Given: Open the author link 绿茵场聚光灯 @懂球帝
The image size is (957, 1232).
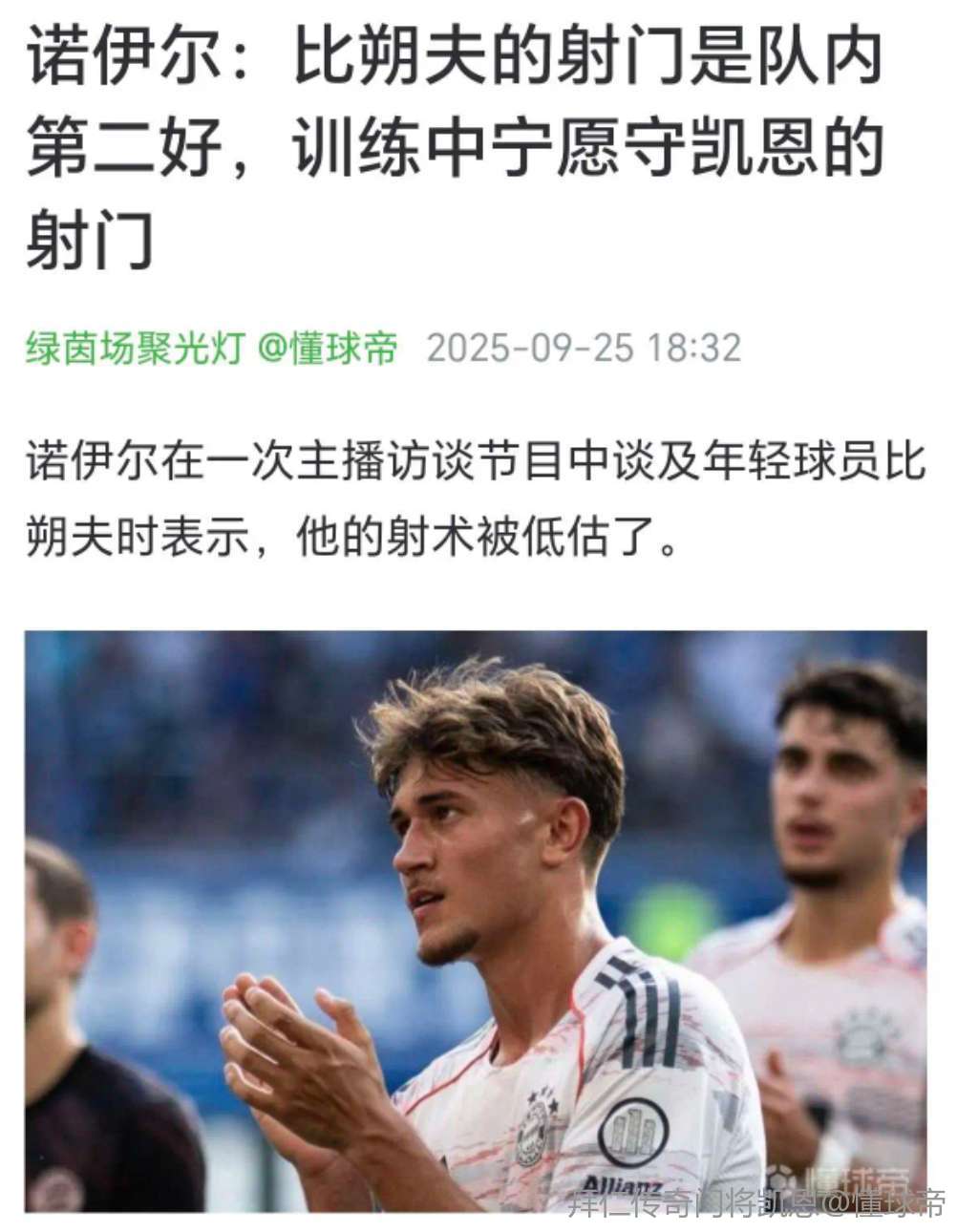Looking at the screenshot, I should 211,349.
